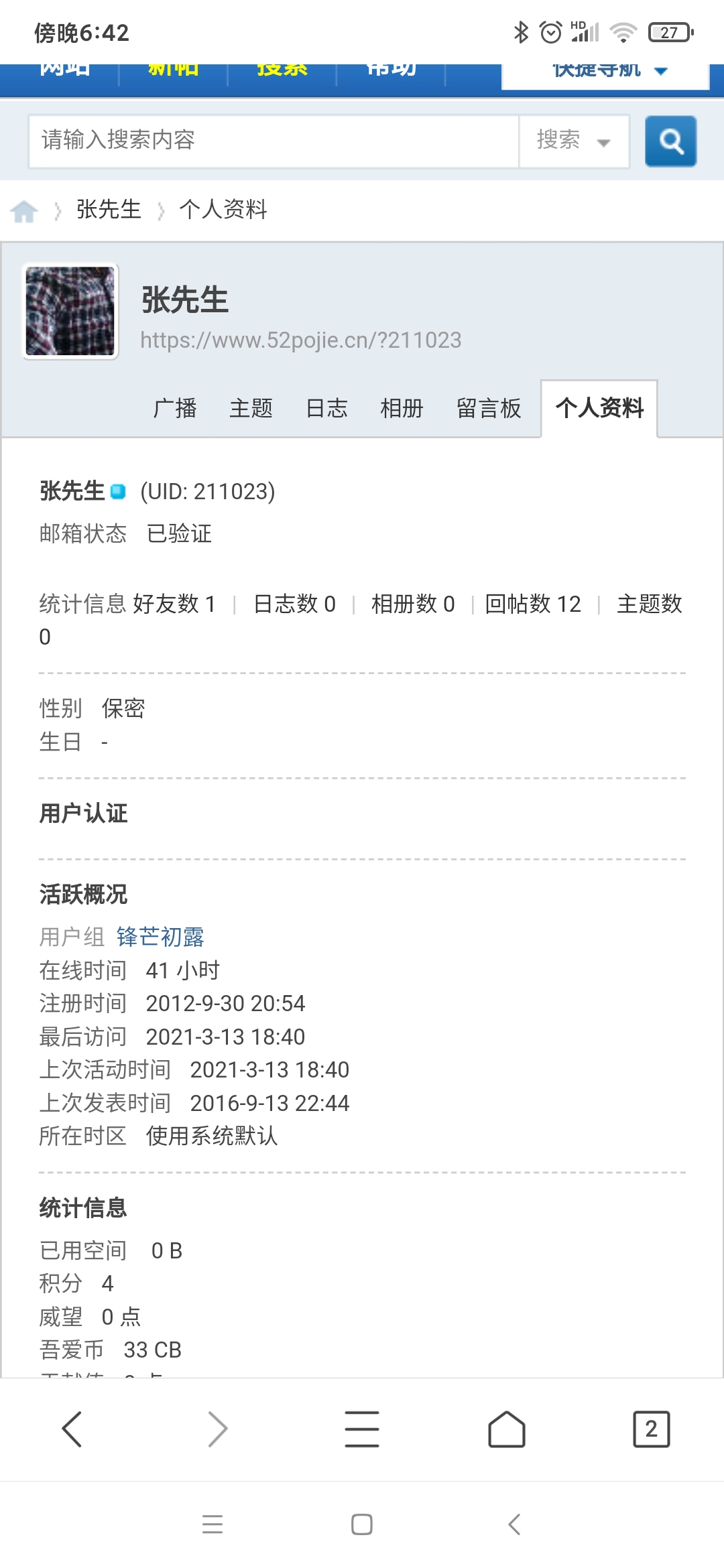Screen dimensions: 724x1568
Task: Expand the 快捷导航 dropdown
Action: click(x=607, y=67)
